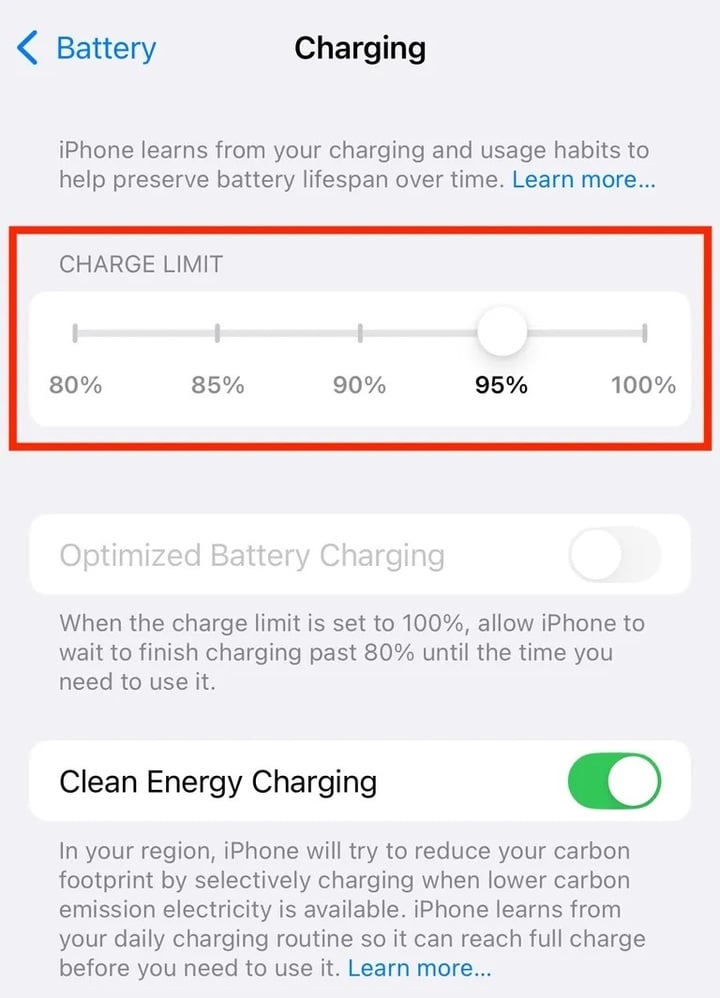This screenshot has height=998, width=720.
Task: Set charge limit to 85%
Action: 218,333
